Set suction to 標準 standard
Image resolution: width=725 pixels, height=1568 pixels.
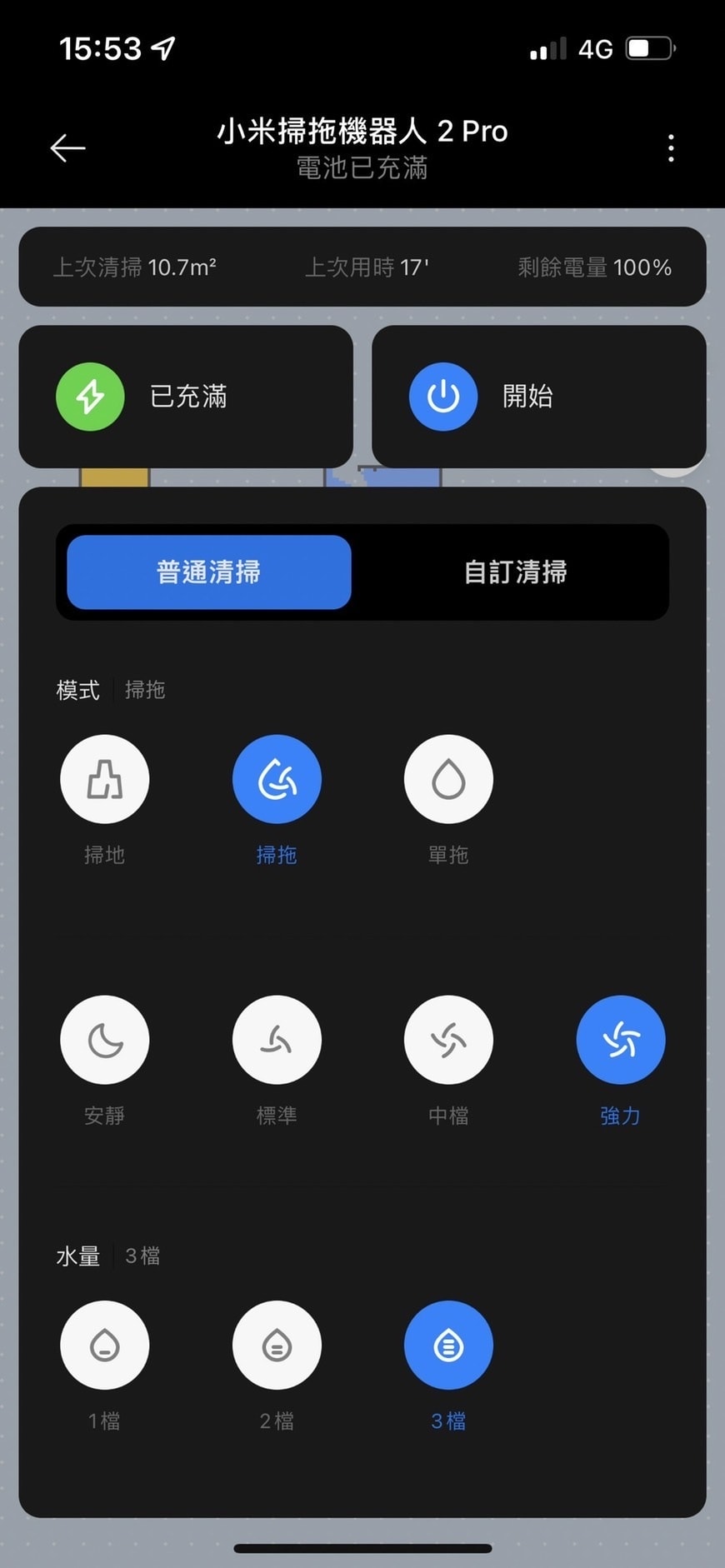pyautogui.click(x=277, y=1040)
